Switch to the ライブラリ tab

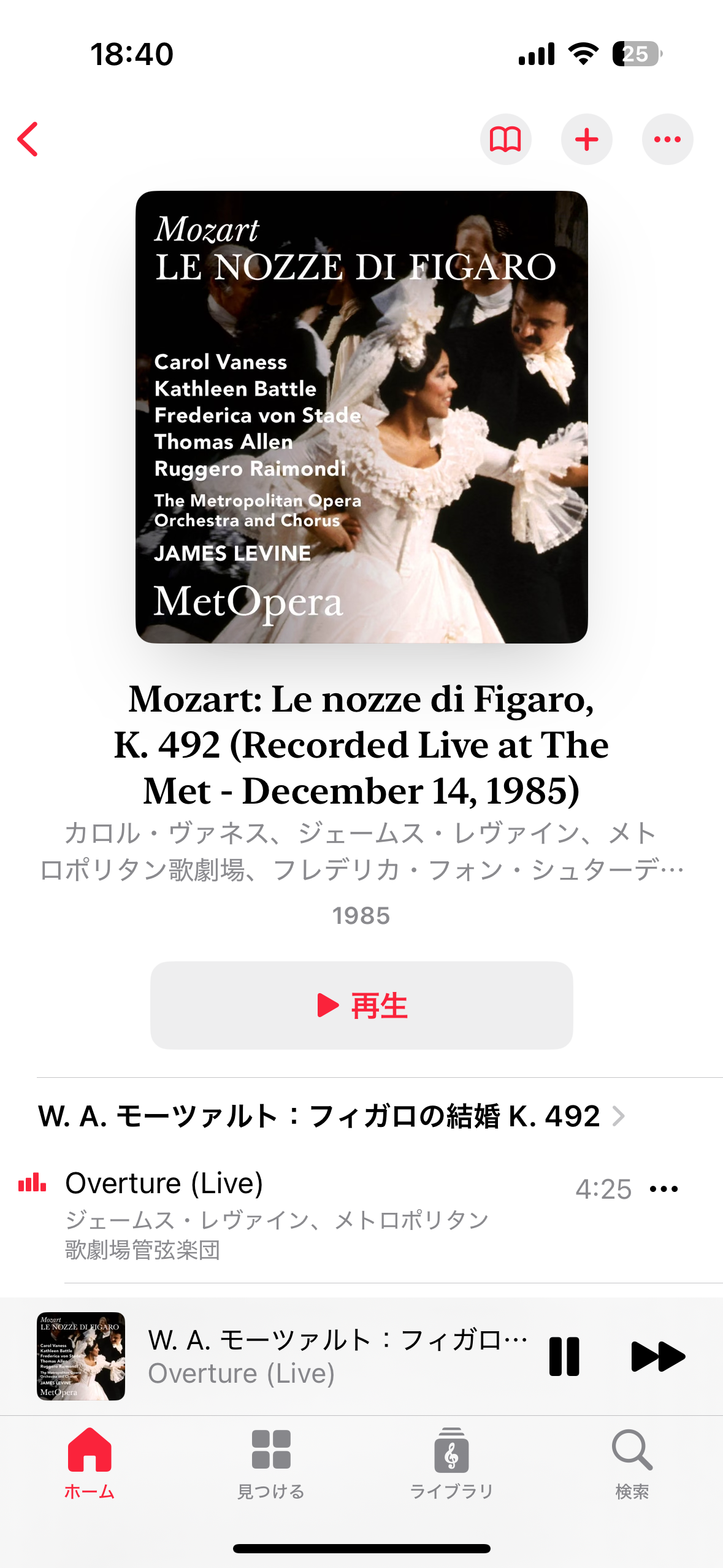451,1463
